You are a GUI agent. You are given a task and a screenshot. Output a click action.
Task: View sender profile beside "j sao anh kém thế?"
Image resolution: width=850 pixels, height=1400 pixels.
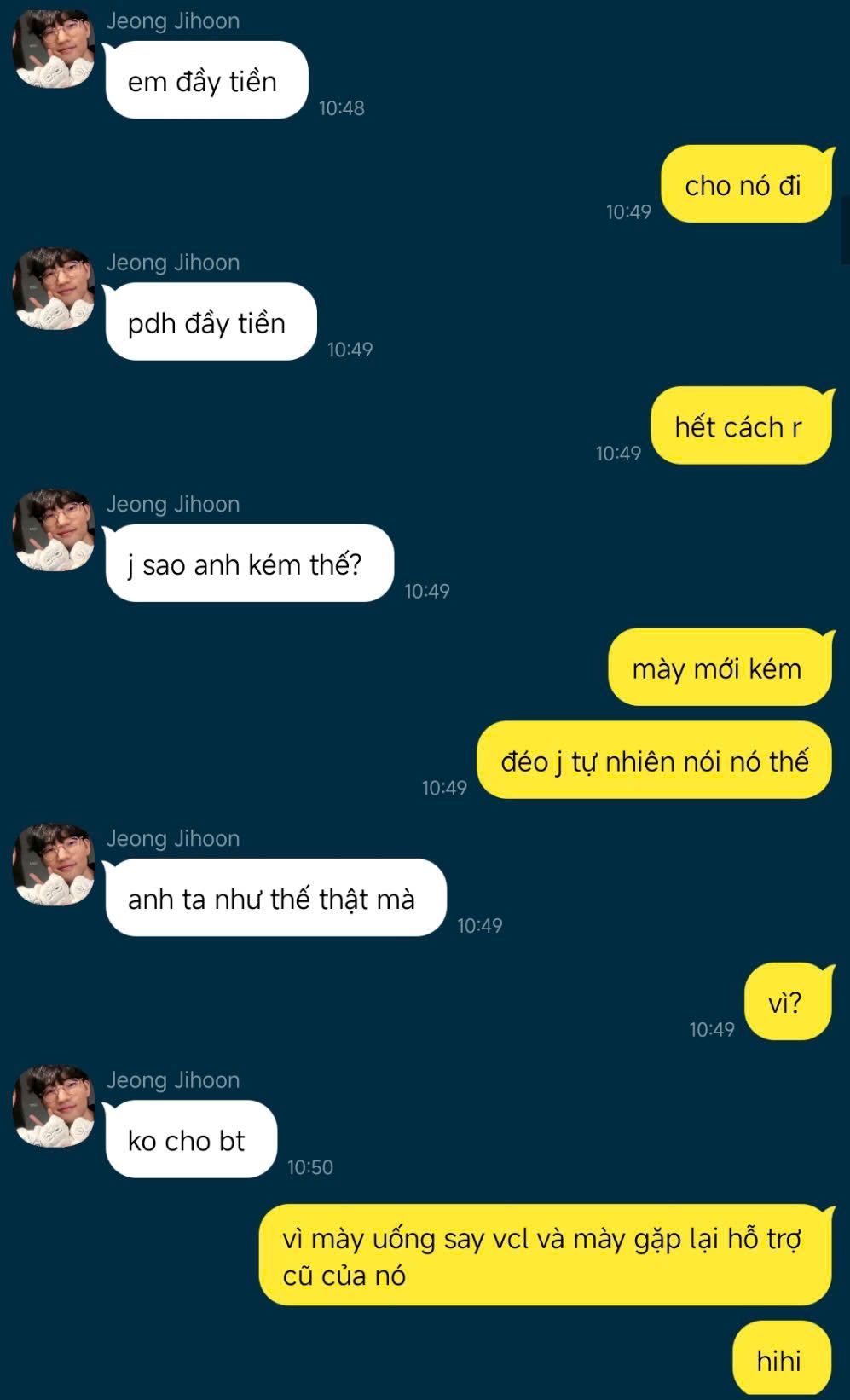[x=55, y=530]
